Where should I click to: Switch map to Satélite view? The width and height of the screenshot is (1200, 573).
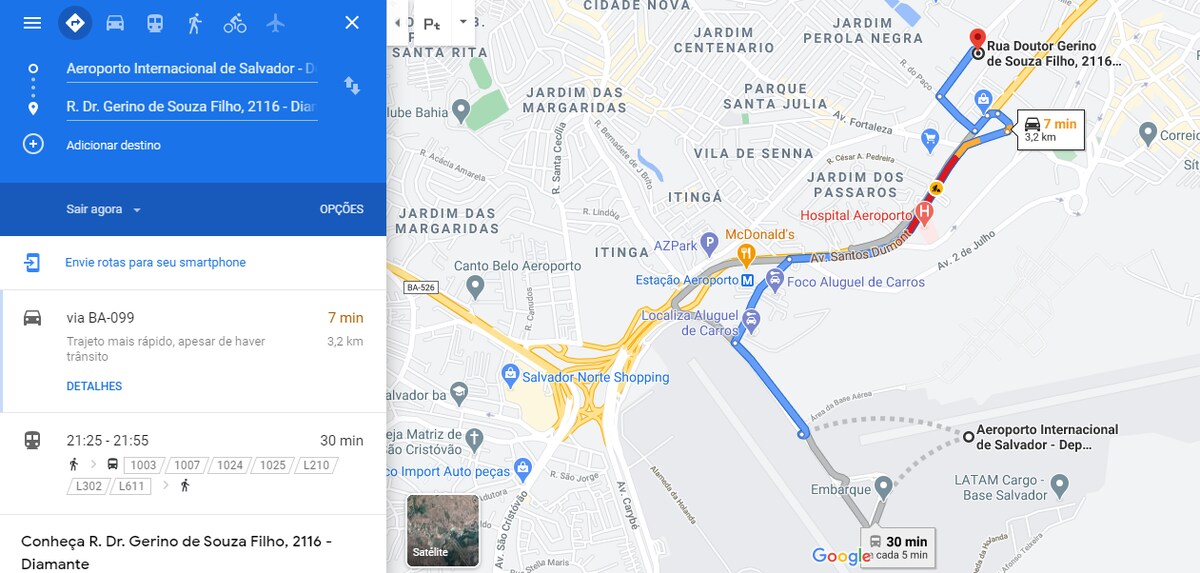pos(443,530)
